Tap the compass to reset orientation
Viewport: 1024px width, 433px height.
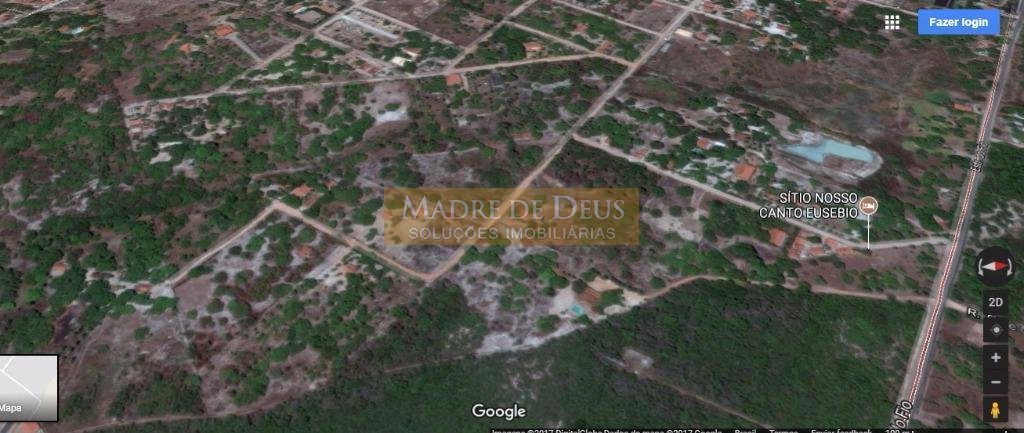994,267
